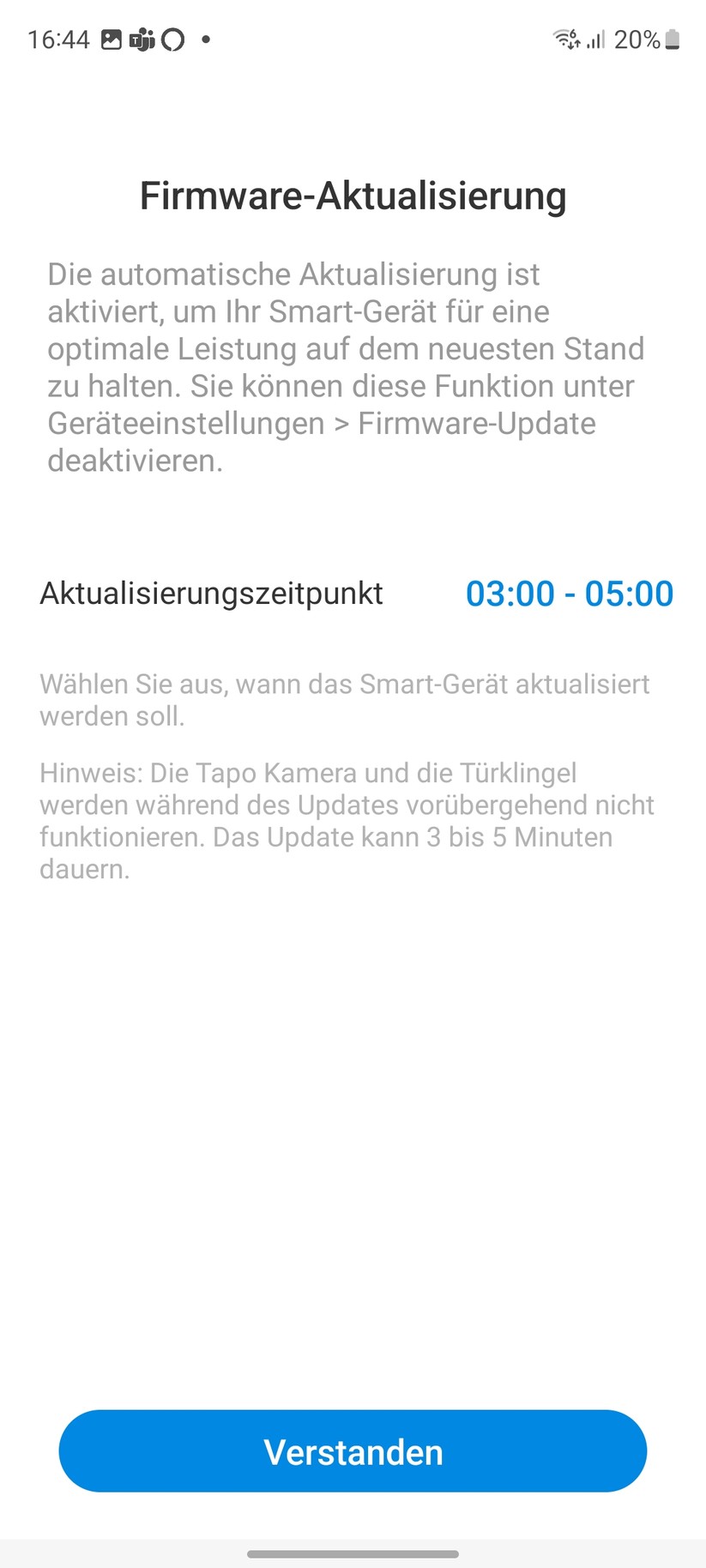Tap the Firmware-Aktualisierung heading

353,196
